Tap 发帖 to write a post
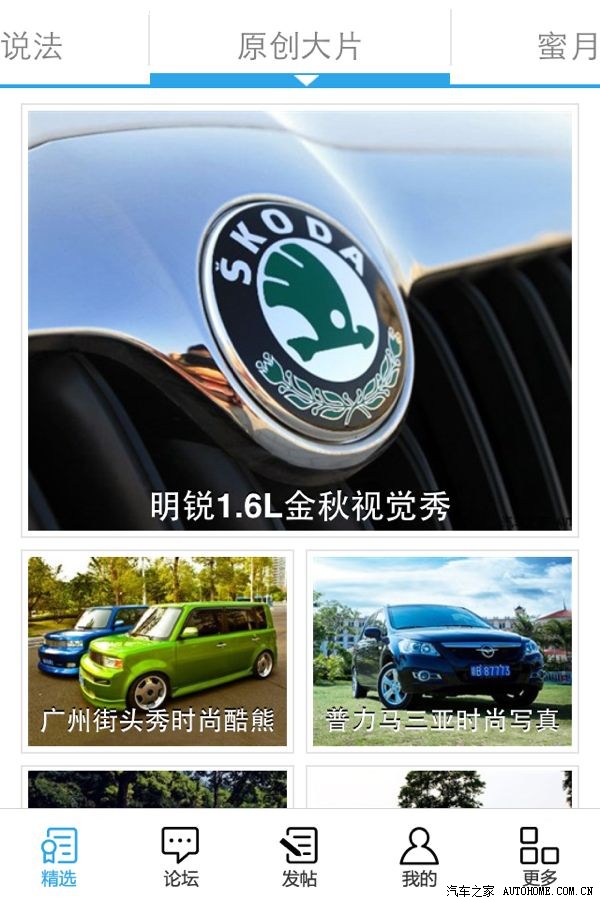The image size is (600, 900). [x=299, y=857]
